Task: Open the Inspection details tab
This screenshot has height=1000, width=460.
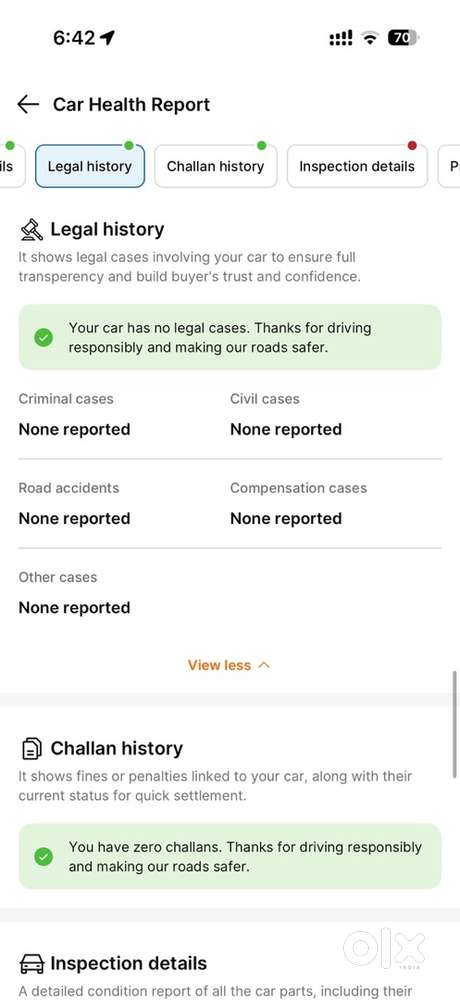Action: [x=357, y=166]
